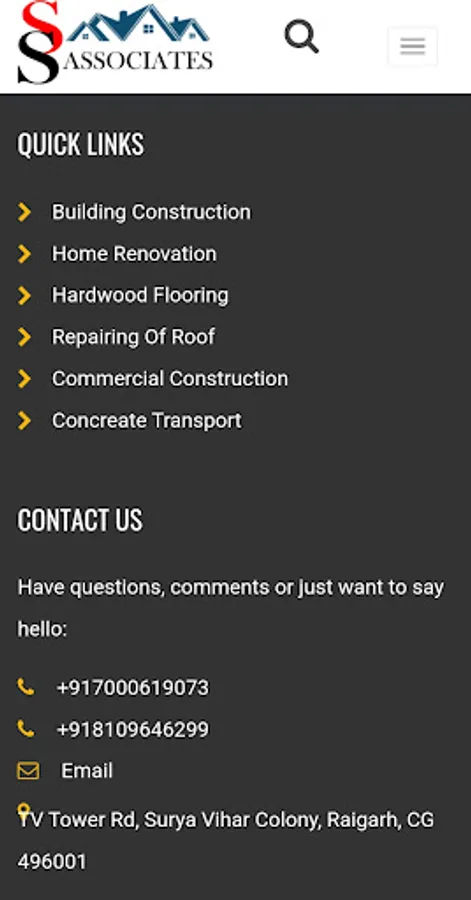Tap the Email contact link
The image size is (471, 900).
(87, 771)
